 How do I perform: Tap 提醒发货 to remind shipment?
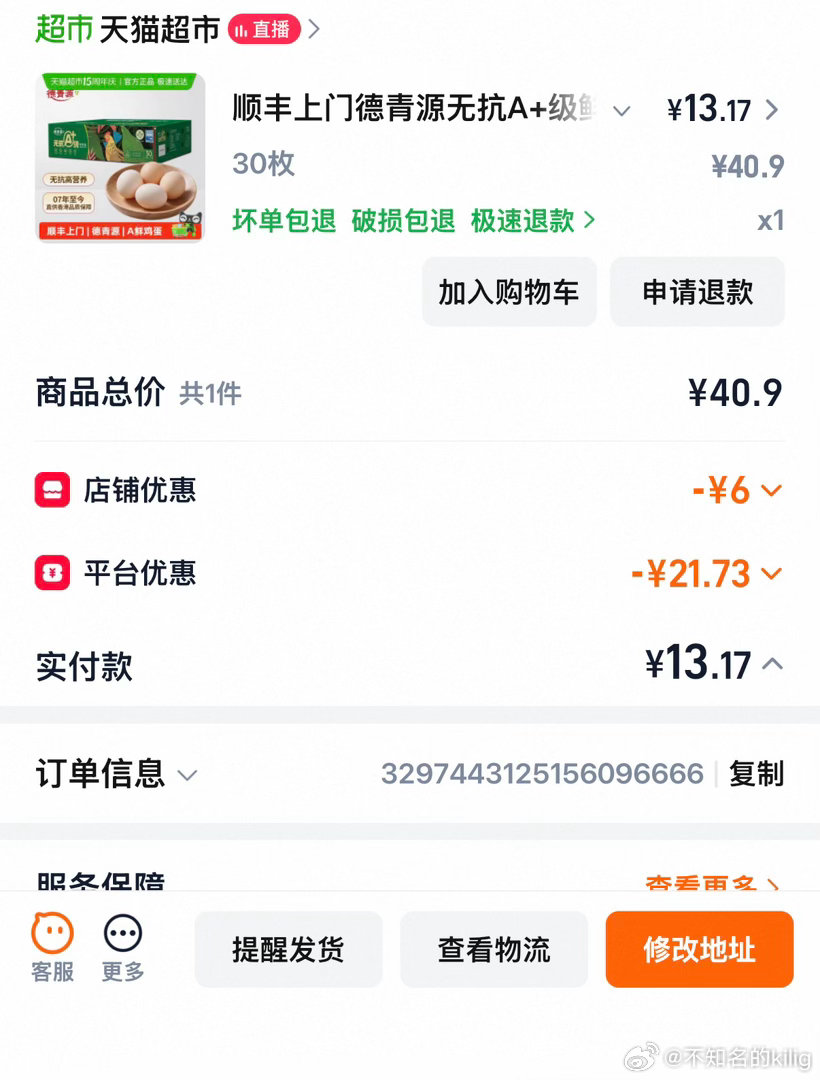pyautogui.click(x=288, y=949)
